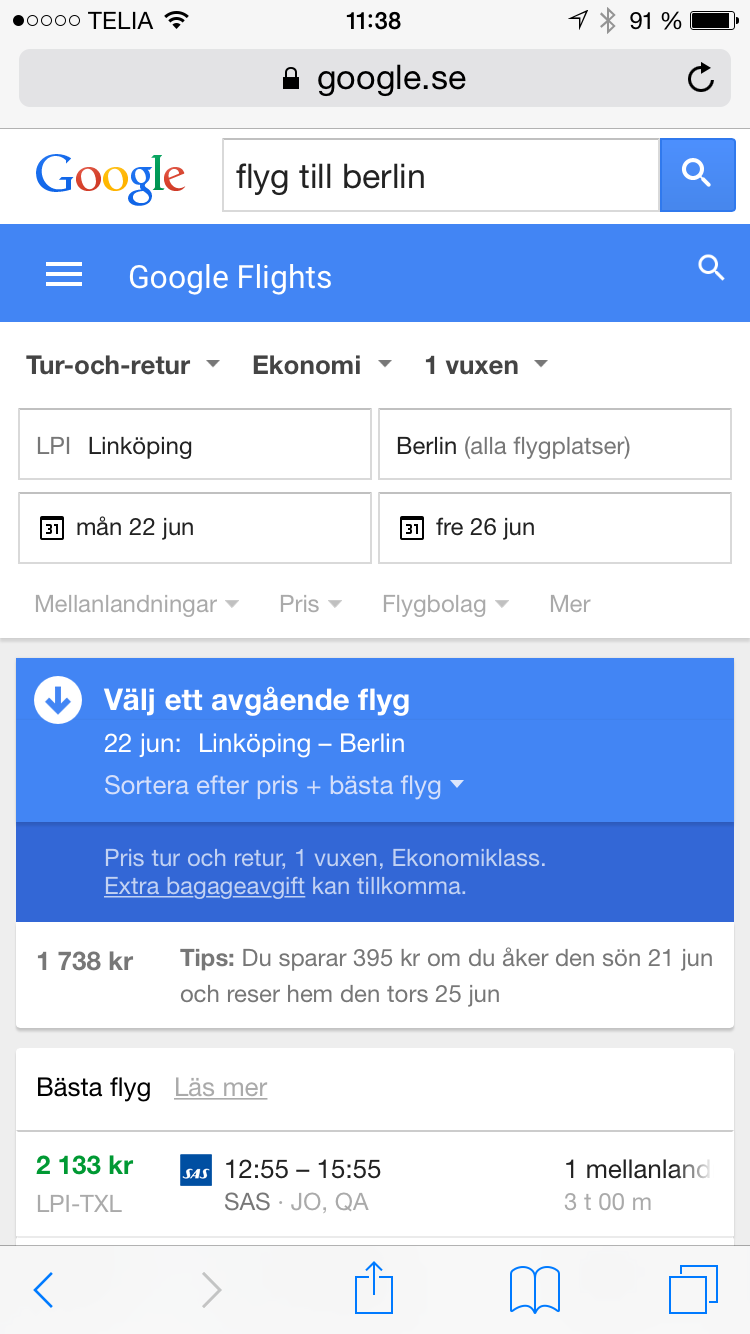Open 'Läs mer' next to Bästa flyg
The image size is (750, 1334).
[x=220, y=1087]
